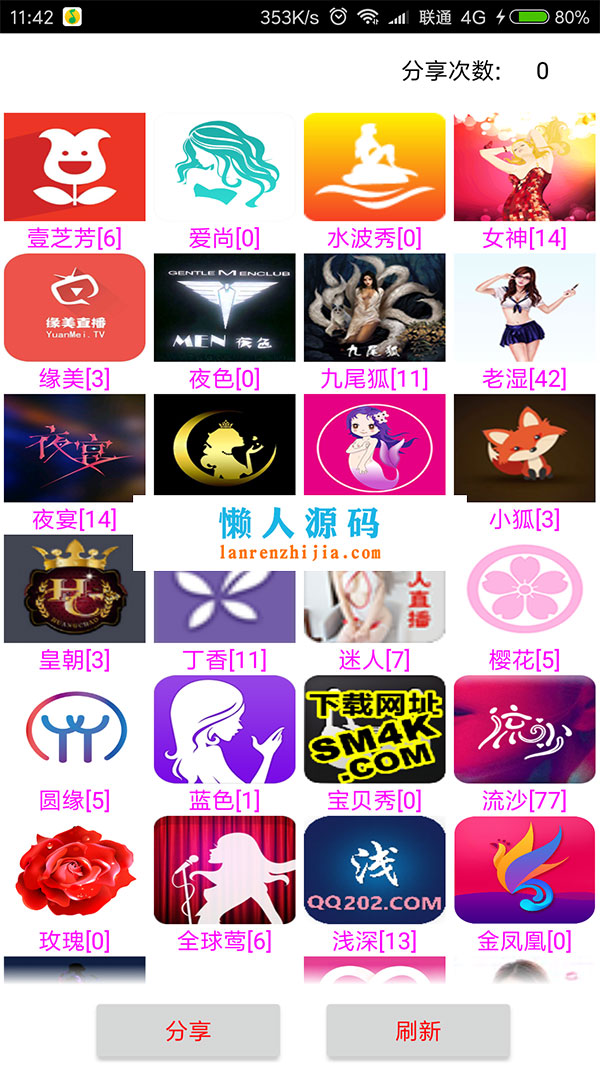Select 夜色 in the grid
Image resolution: width=600 pixels, height=1067 pixels.
pyautogui.click(x=225, y=307)
